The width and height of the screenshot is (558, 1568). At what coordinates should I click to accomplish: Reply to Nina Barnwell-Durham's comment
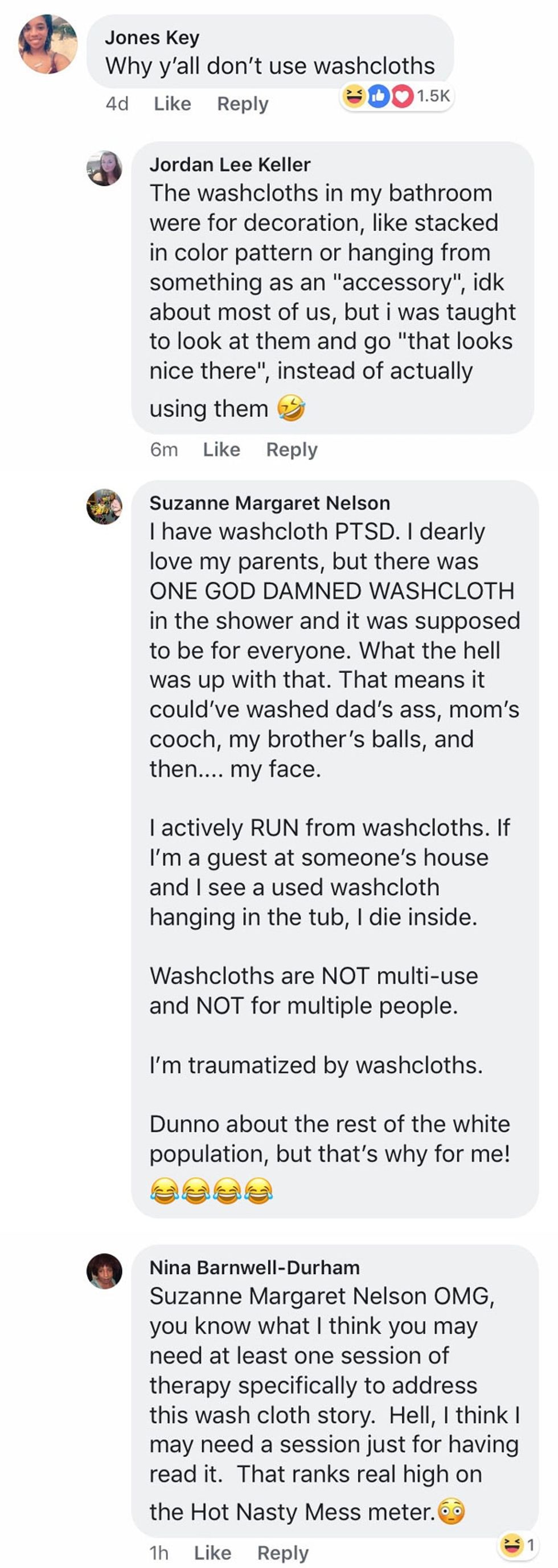(282, 1552)
